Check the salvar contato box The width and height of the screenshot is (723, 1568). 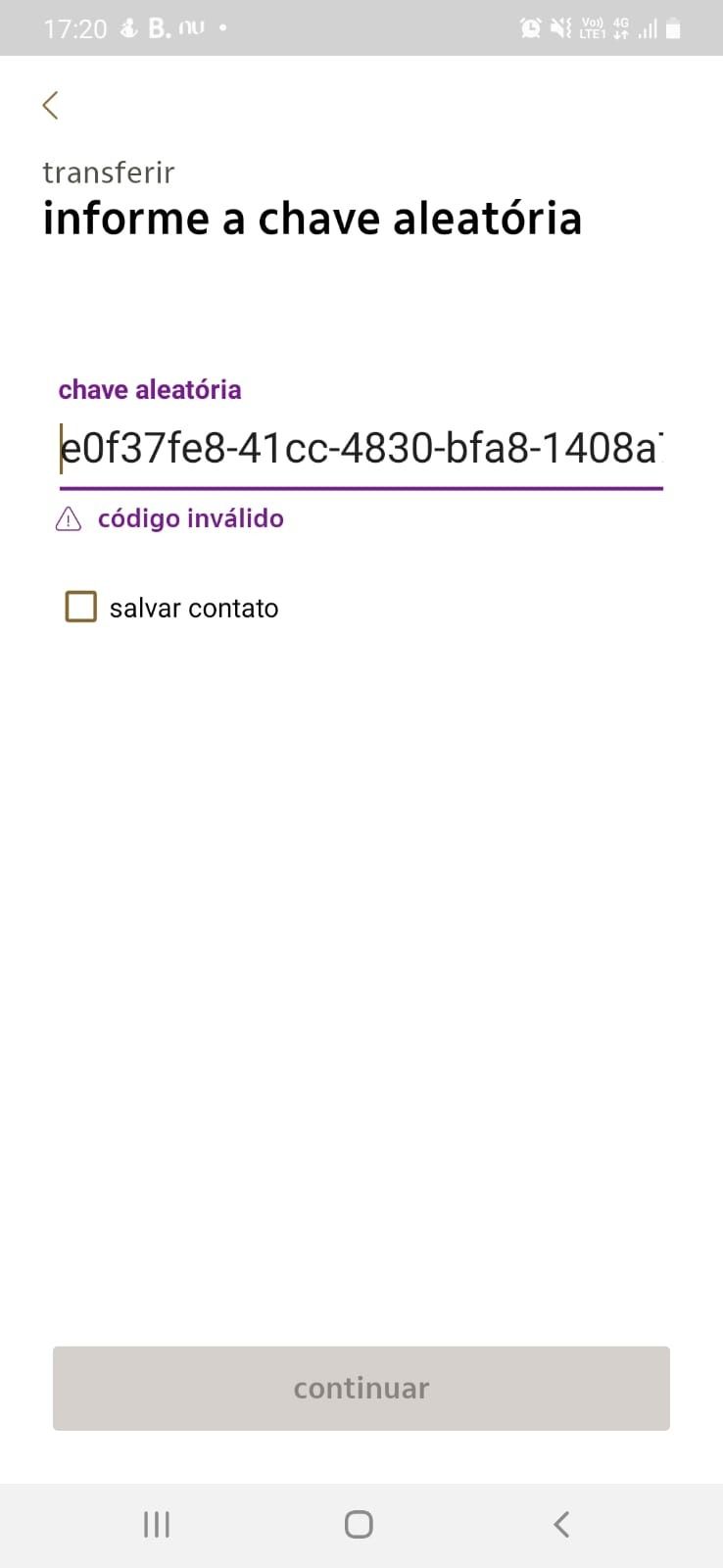pyautogui.click(x=80, y=607)
